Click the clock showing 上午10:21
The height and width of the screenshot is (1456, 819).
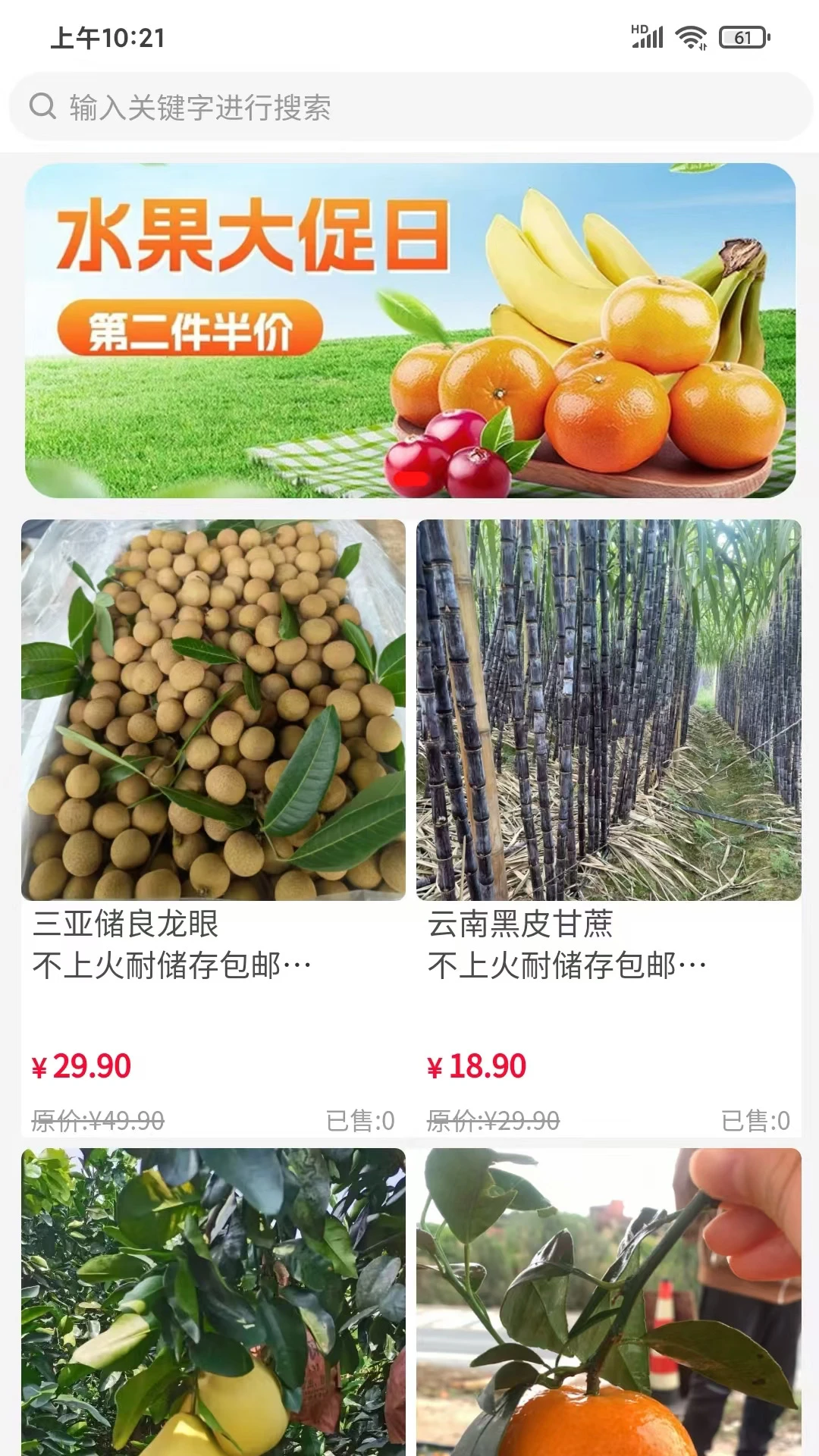[106, 35]
